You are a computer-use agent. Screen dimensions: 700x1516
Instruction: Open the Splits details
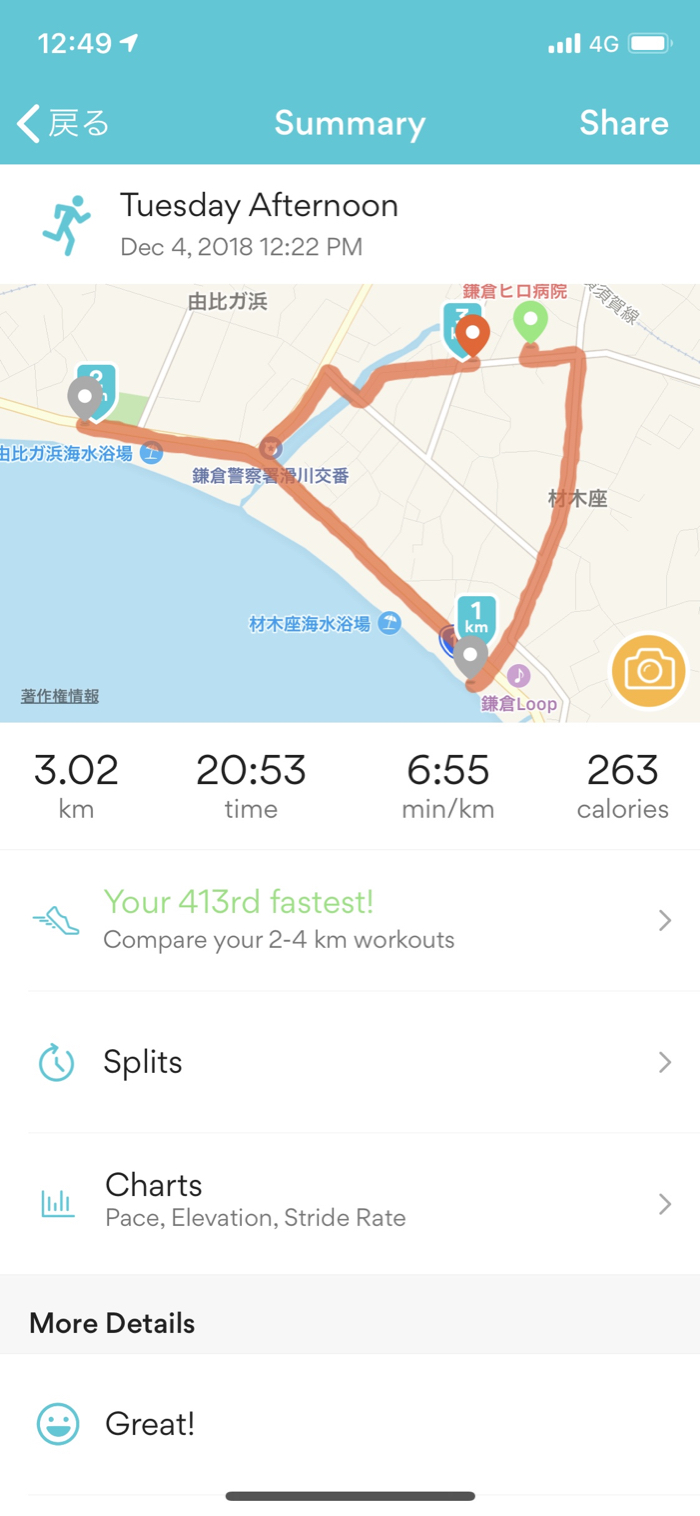[x=350, y=1062]
